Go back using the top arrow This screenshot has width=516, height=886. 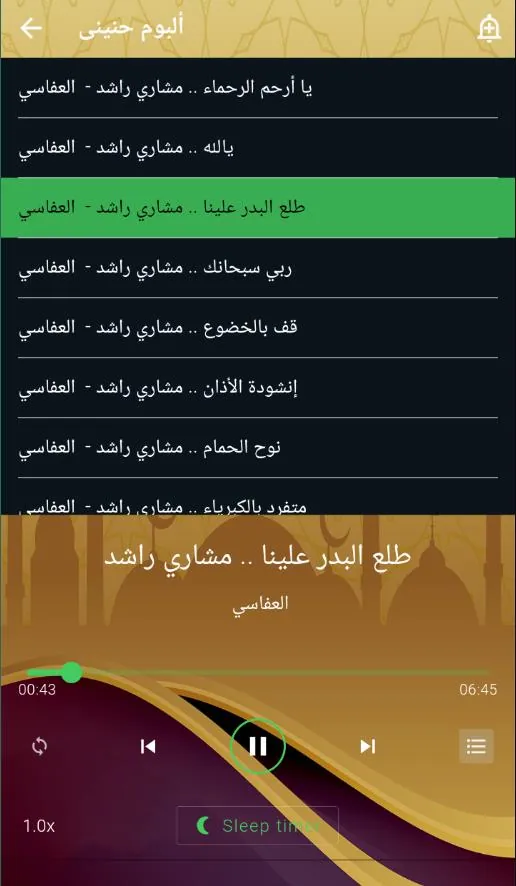click(x=31, y=28)
